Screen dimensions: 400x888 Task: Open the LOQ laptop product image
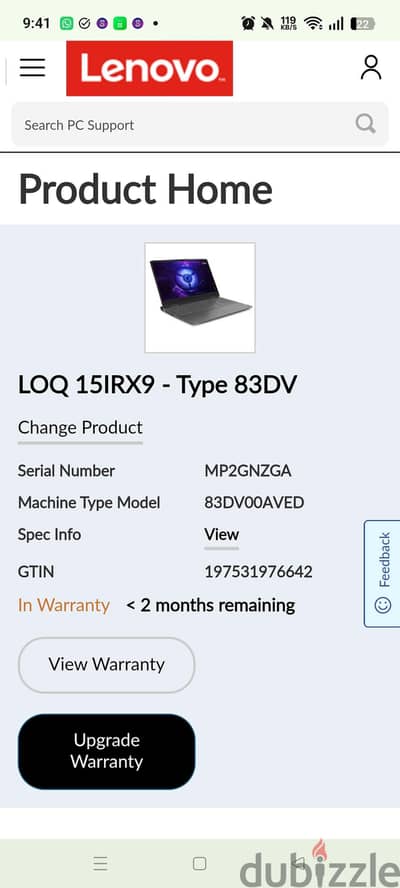[x=200, y=298]
